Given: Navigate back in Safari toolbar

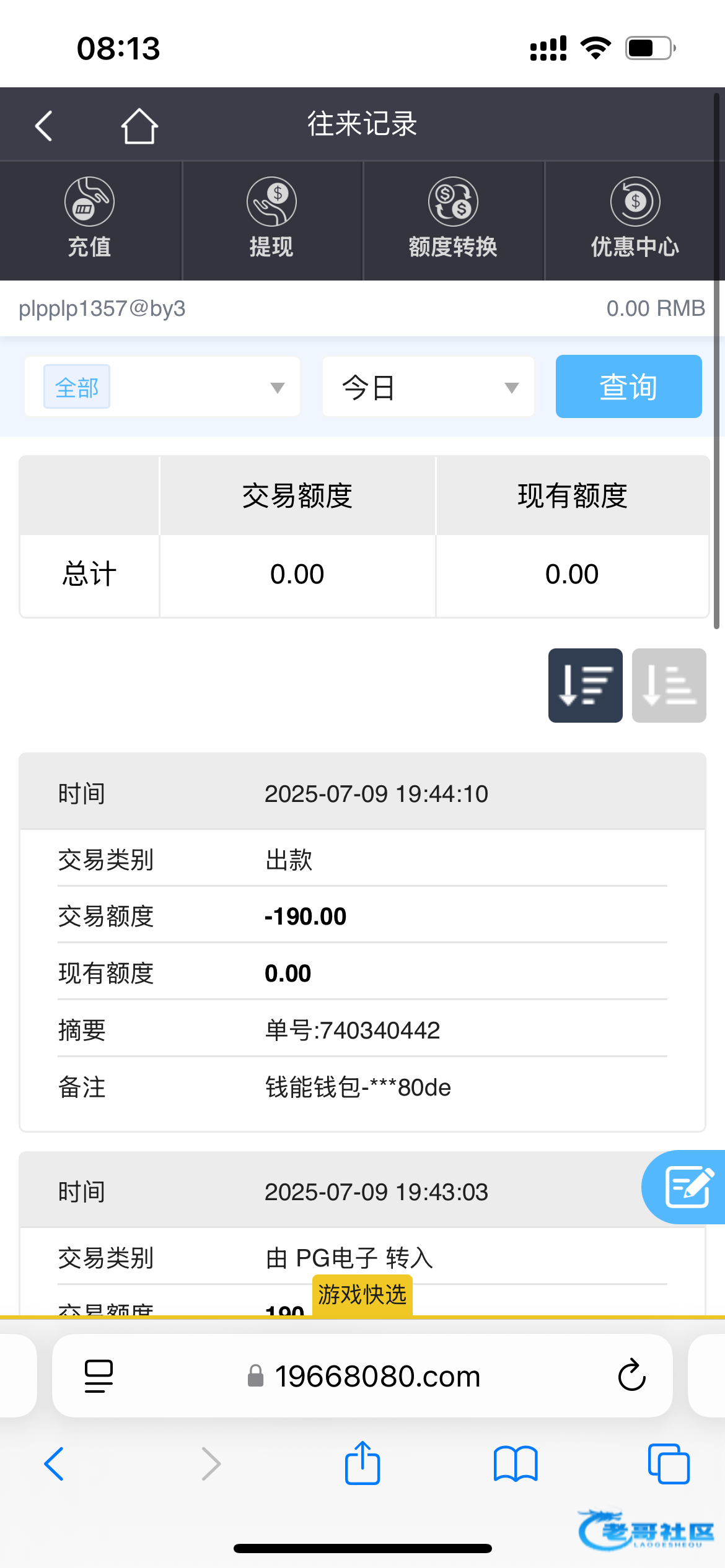Looking at the screenshot, I should pos(55,1464).
